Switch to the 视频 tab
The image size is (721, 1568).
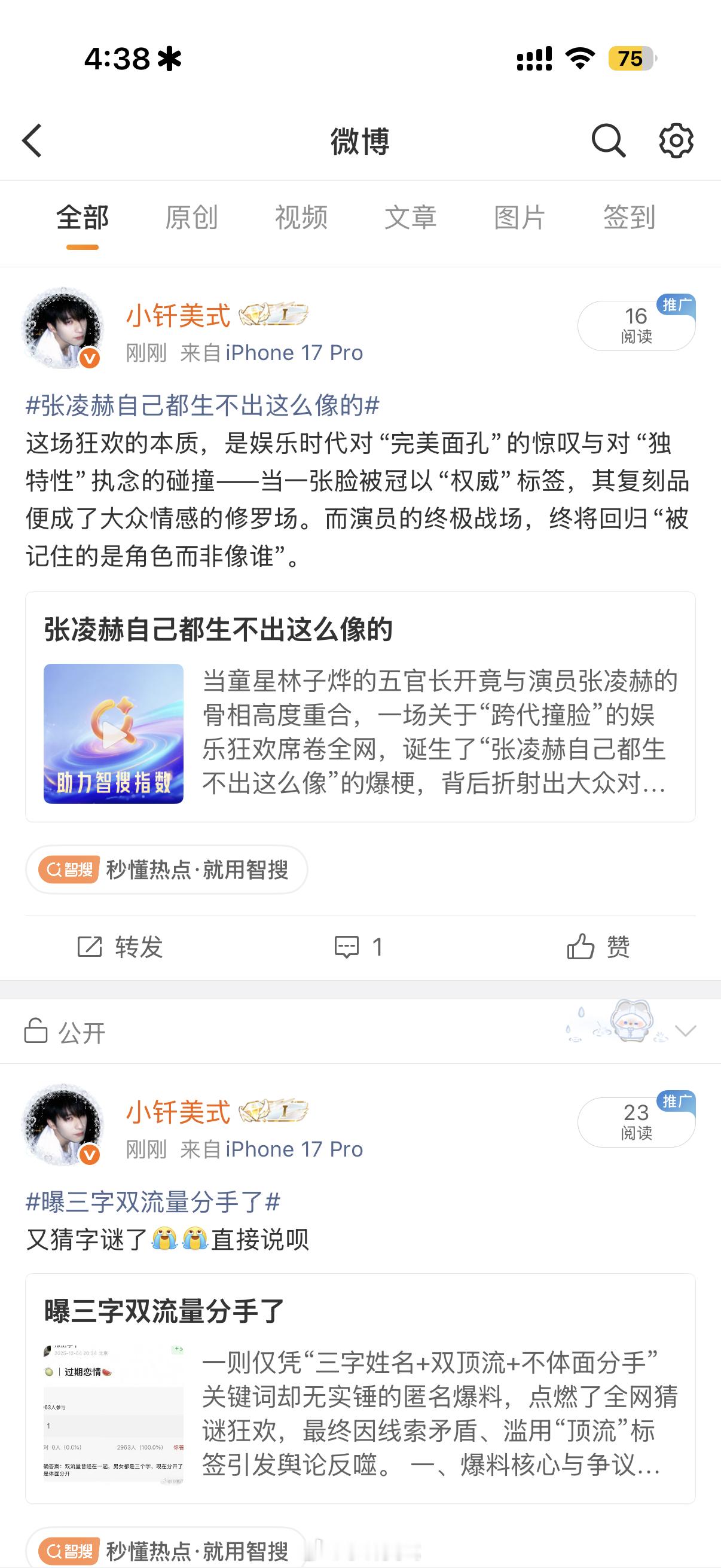[x=302, y=217]
